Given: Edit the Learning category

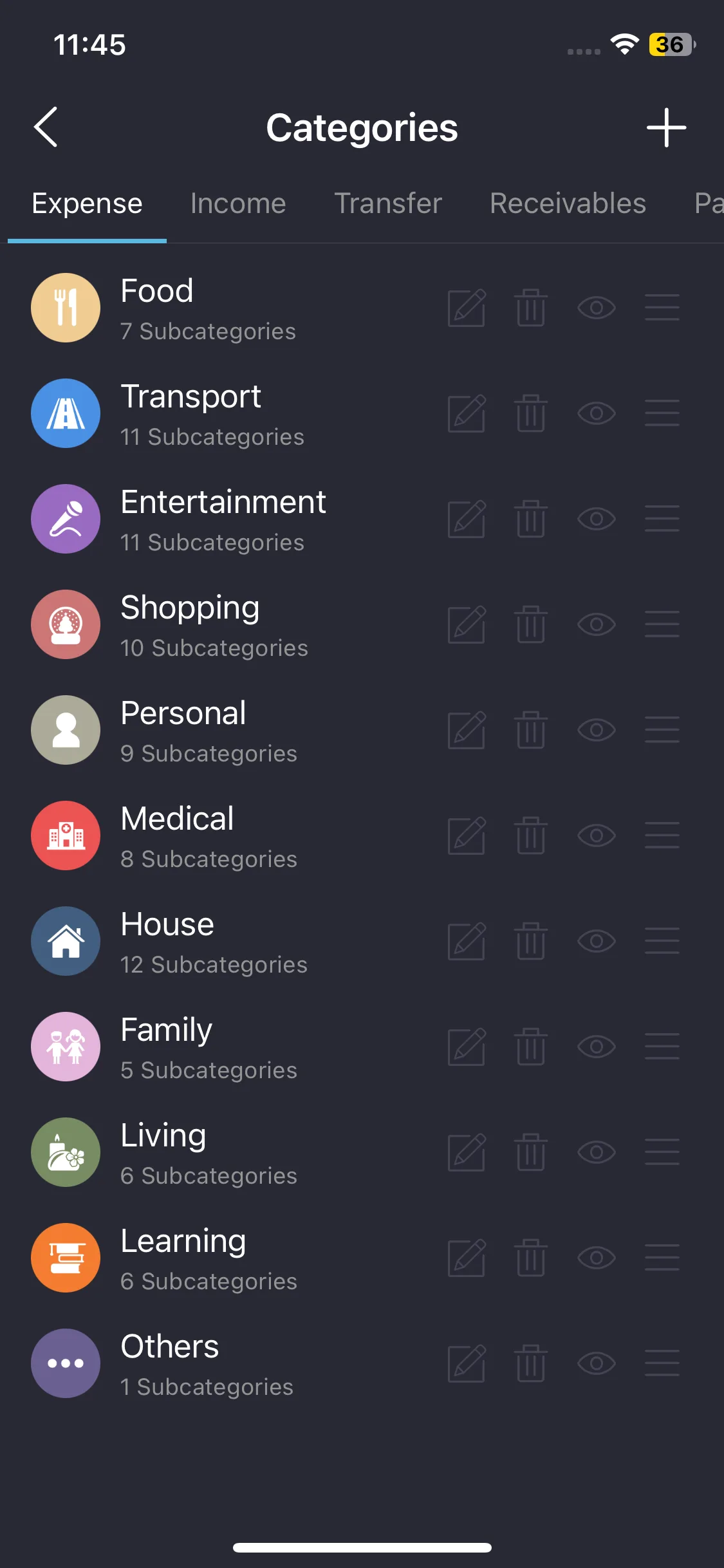Looking at the screenshot, I should (x=467, y=1258).
